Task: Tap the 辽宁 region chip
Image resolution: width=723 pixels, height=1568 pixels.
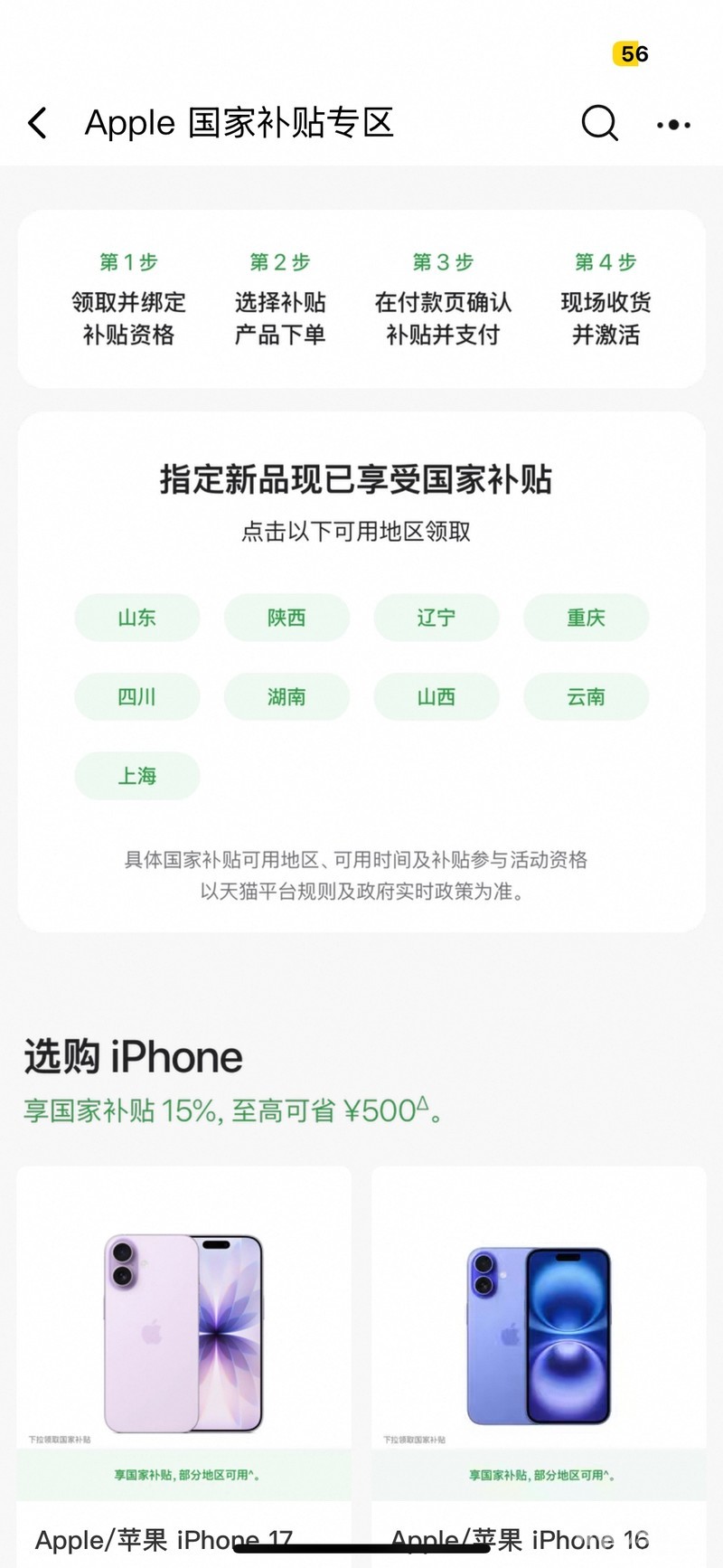Action: click(437, 618)
